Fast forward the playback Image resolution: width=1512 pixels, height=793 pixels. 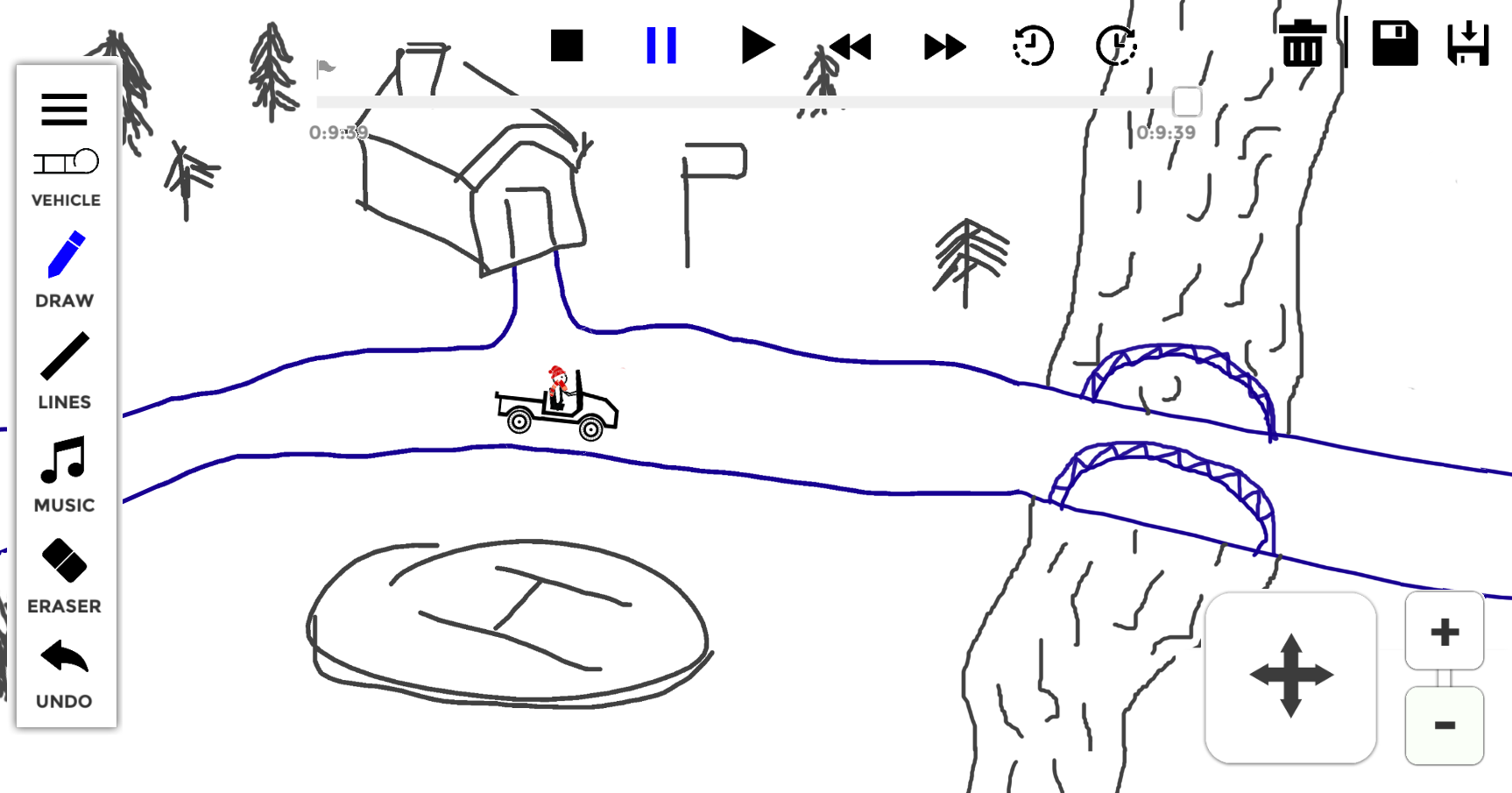(x=944, y=46)
